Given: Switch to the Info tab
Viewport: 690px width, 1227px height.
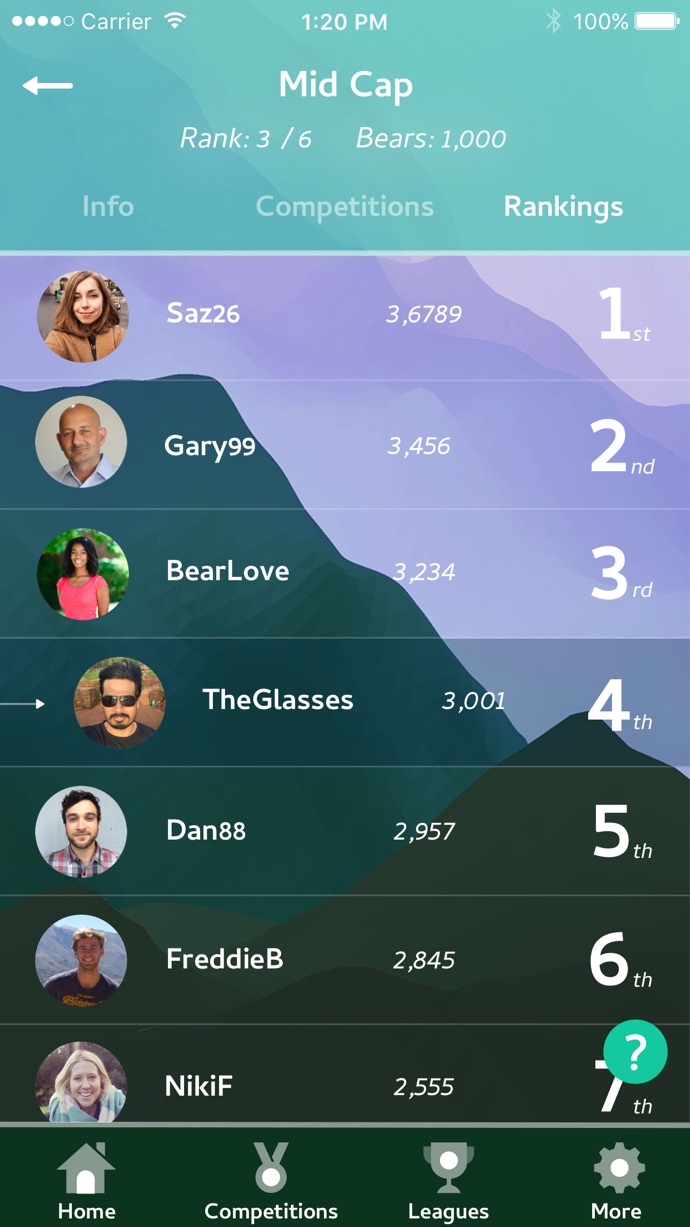Looking at the screenshot, I should click(108, 207).
